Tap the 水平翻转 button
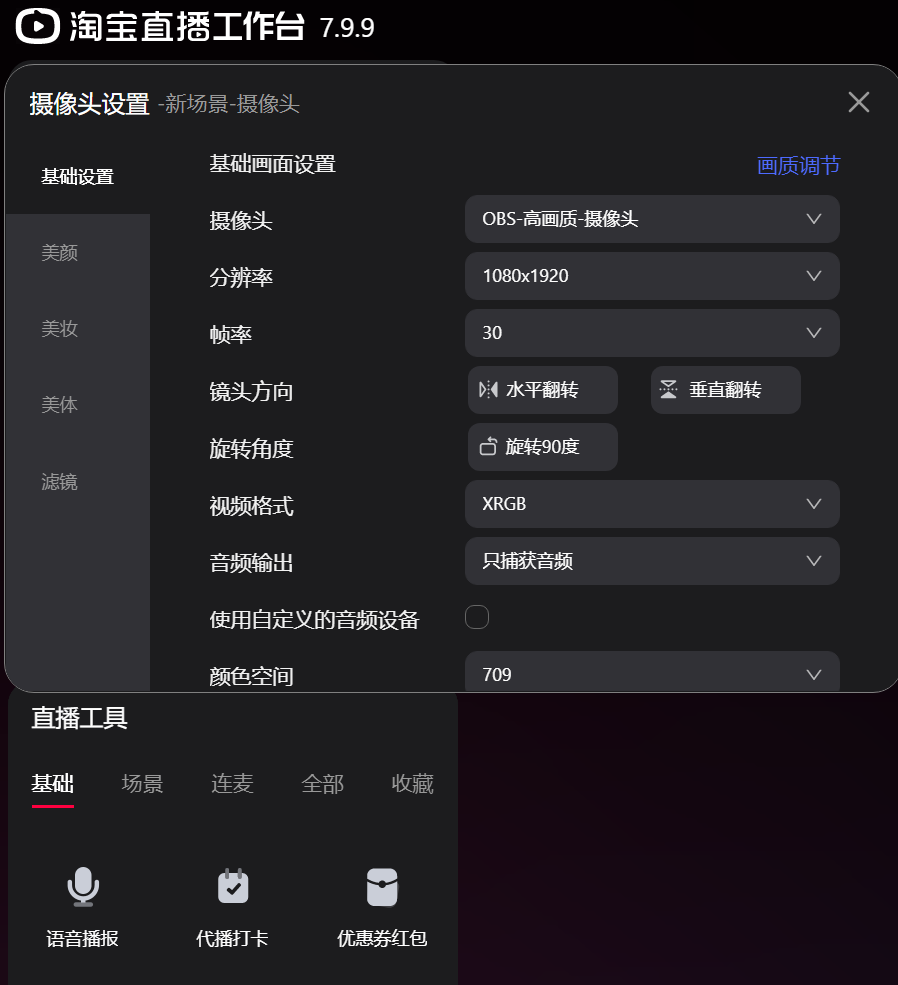Screen dimensions: 898x985 click(x=542, y=390)
